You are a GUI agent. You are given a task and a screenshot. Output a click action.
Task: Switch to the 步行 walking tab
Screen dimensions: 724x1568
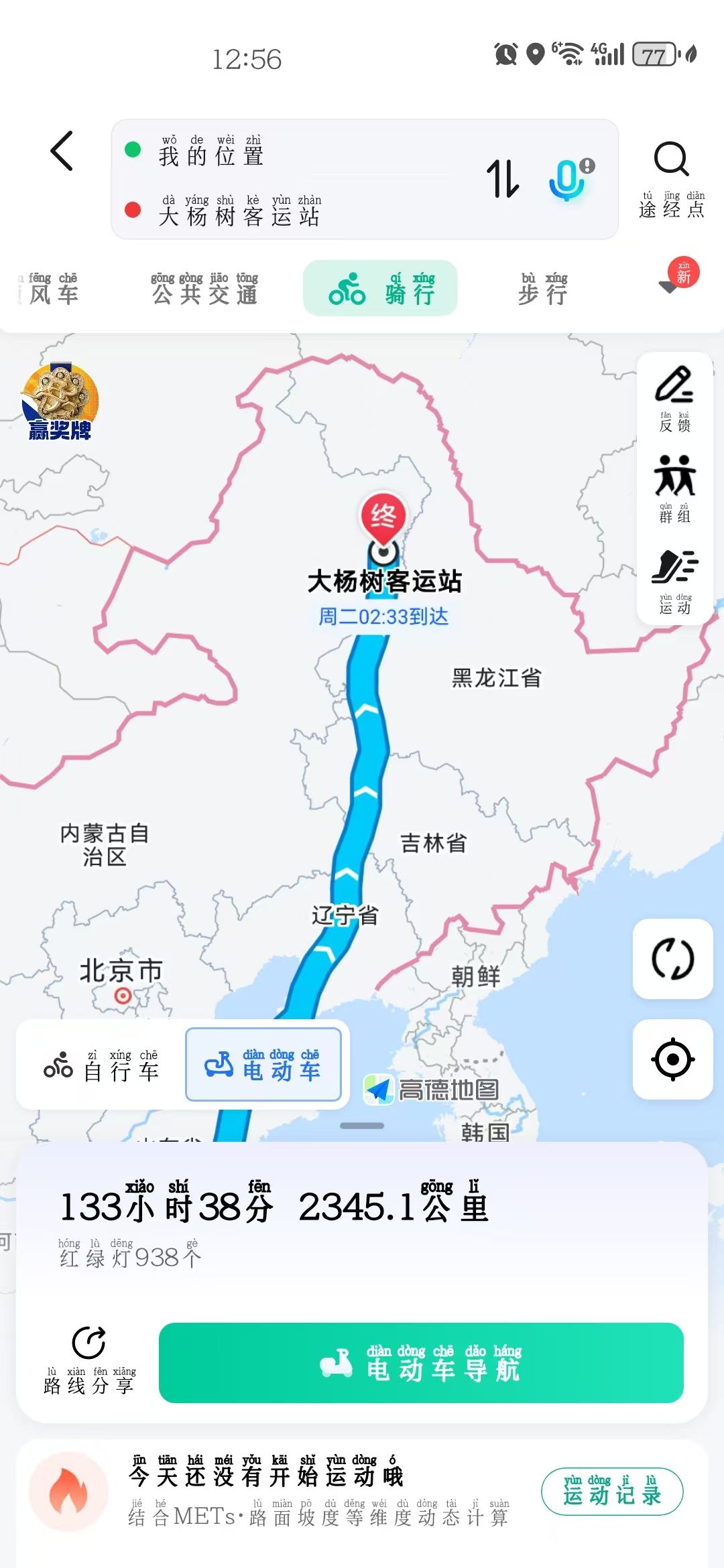(x=543, y=289)
